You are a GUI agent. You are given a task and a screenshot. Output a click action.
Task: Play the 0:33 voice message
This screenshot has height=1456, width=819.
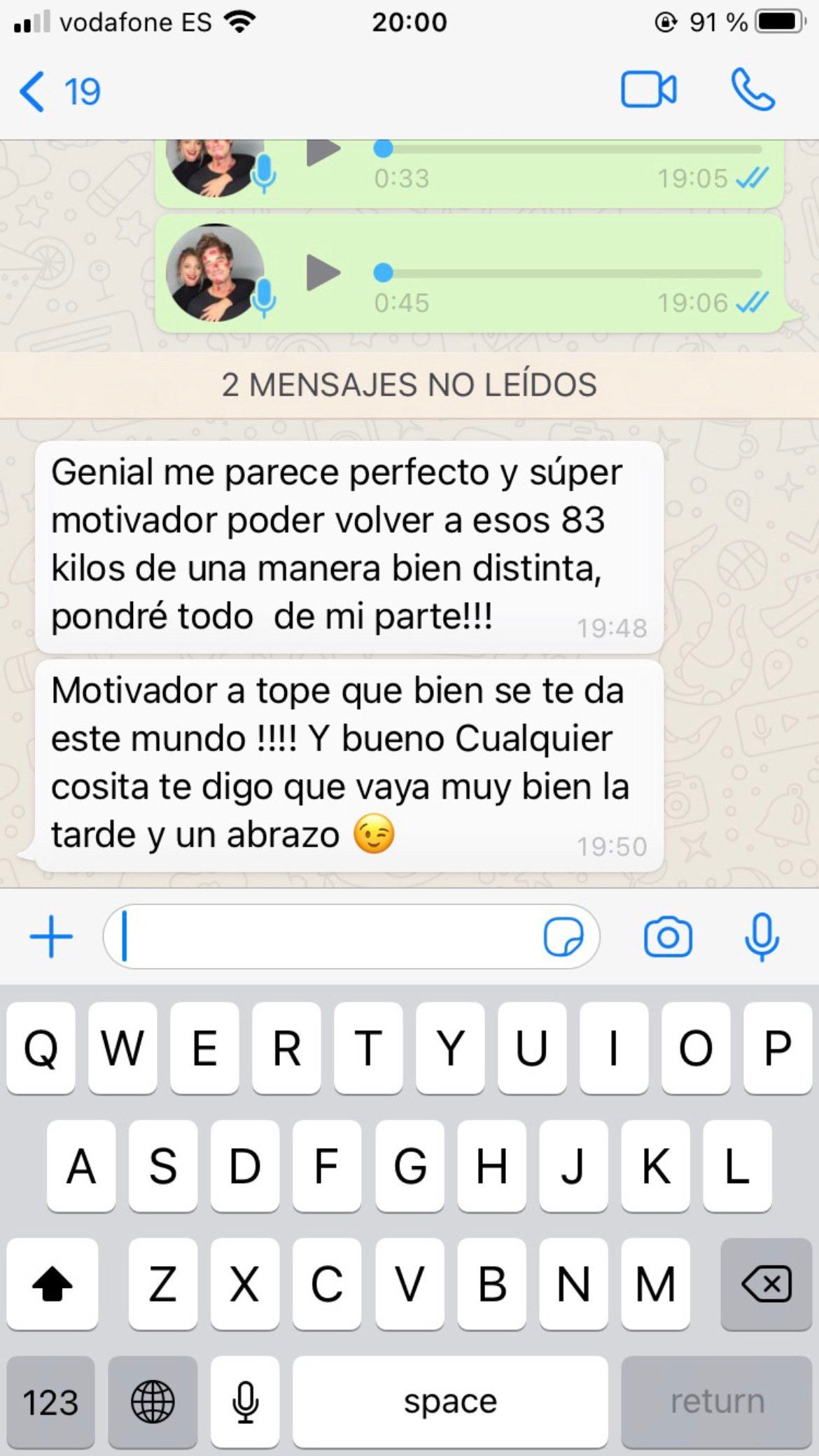coord(323,151)
